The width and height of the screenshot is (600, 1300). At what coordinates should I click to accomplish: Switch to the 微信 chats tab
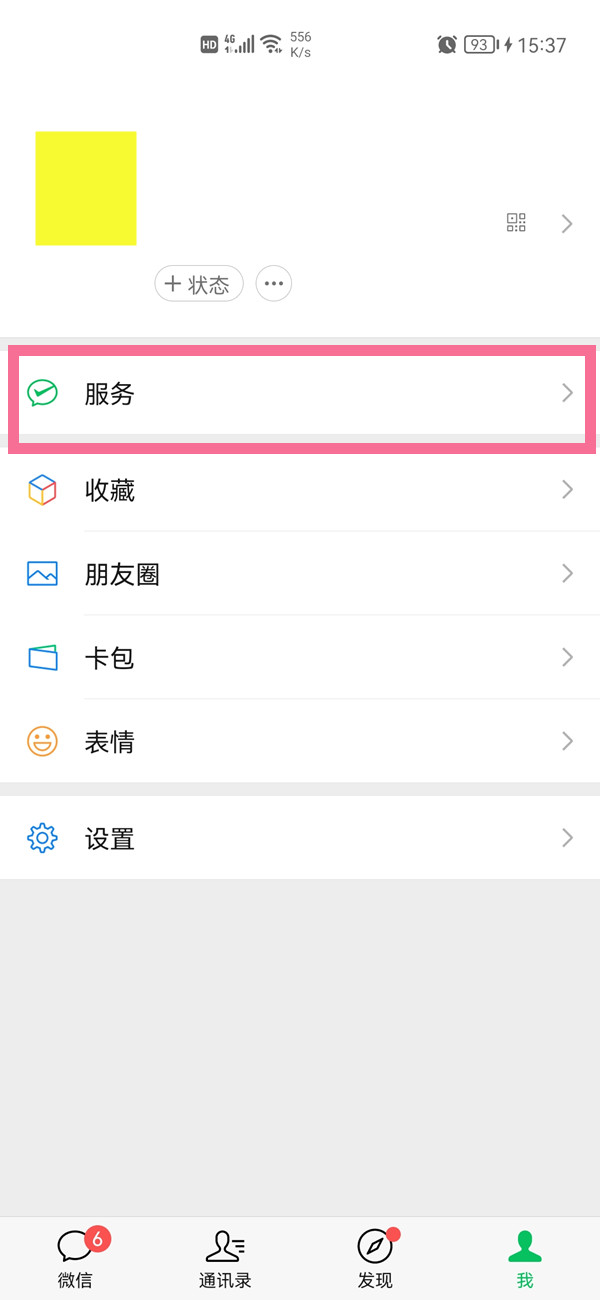pyautogui.click(x=75, y=1258)
